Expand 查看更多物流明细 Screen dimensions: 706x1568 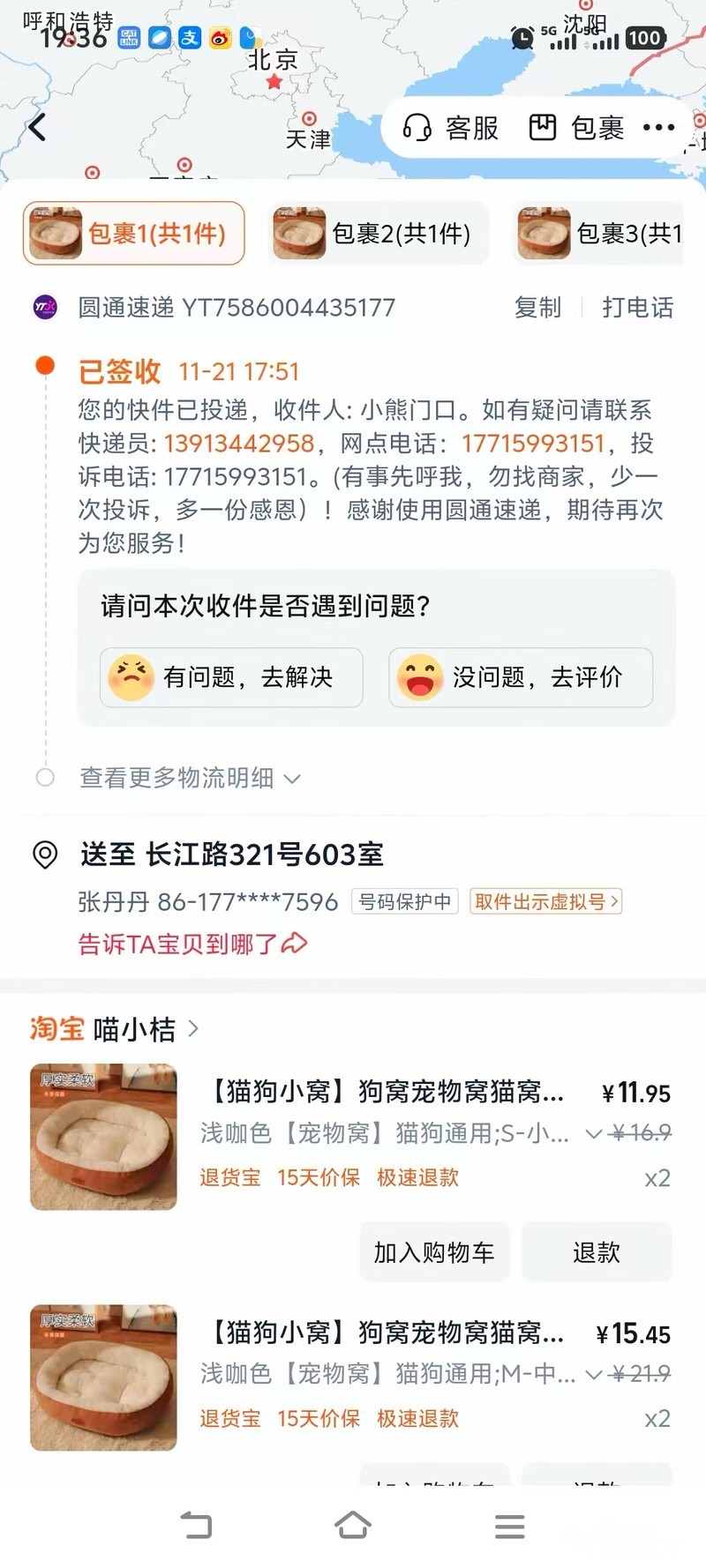(190, 778)
